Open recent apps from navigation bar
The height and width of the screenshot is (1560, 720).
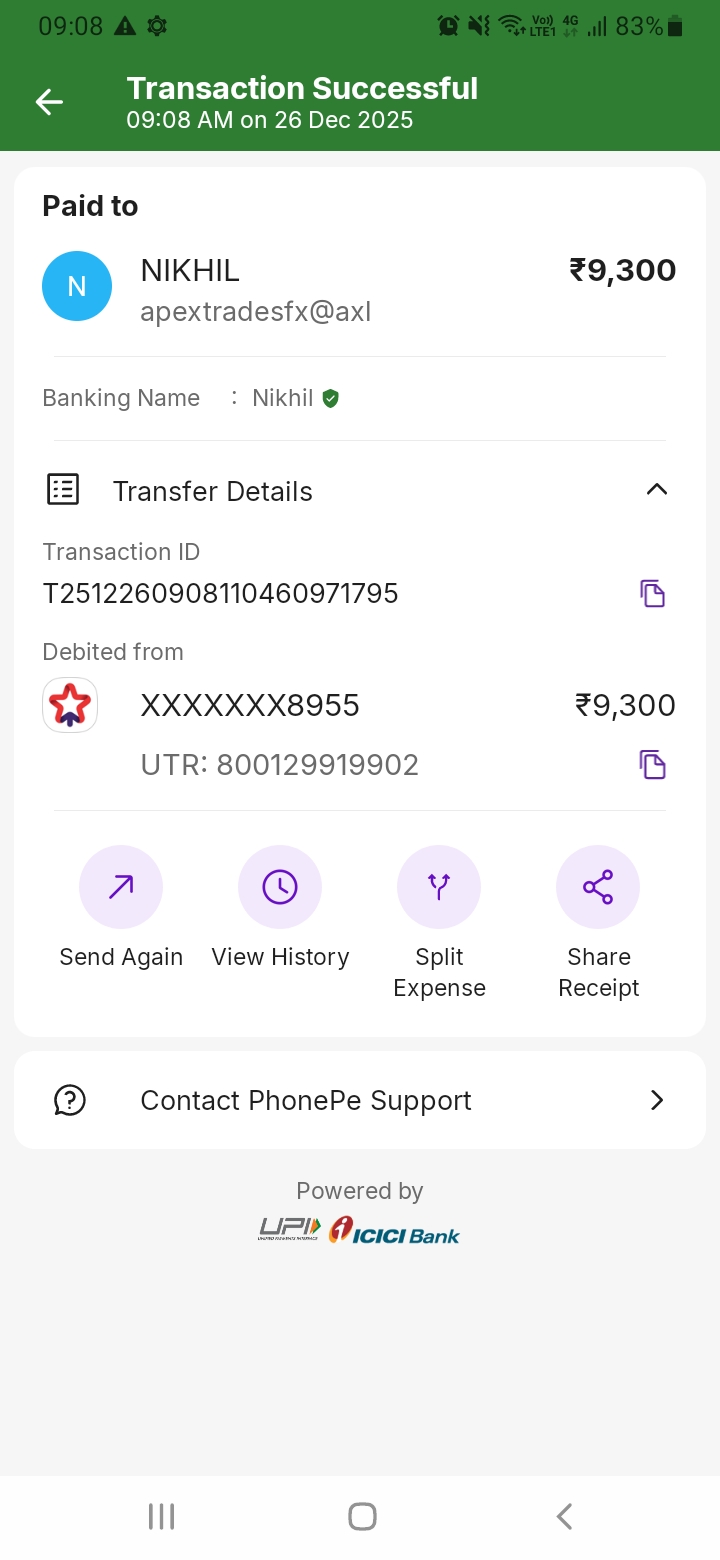click(x=161, y=1516)
